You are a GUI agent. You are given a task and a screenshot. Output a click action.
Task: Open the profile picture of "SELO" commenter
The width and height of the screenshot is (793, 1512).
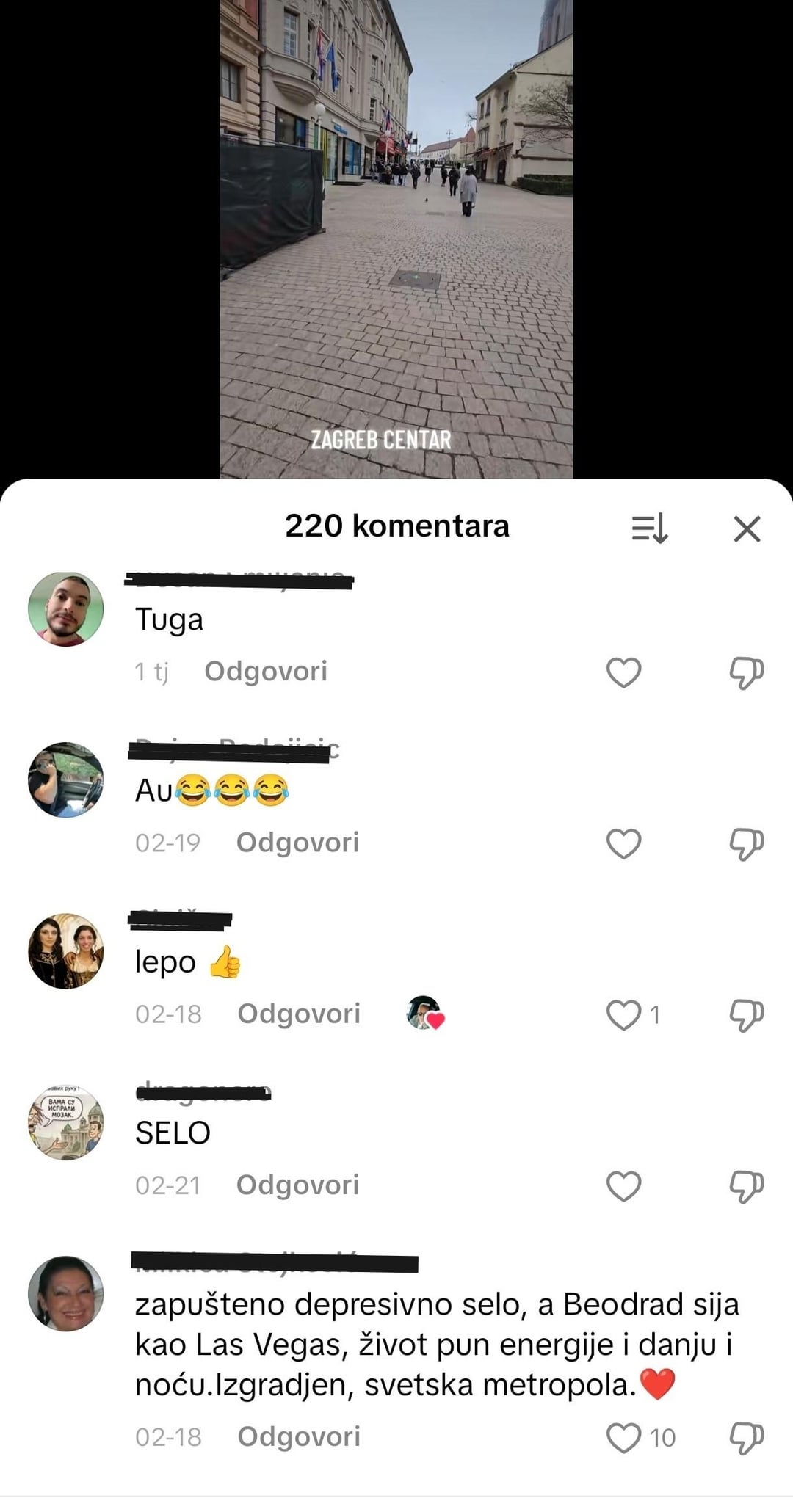pyautogui.click(x=66, y=1123)
